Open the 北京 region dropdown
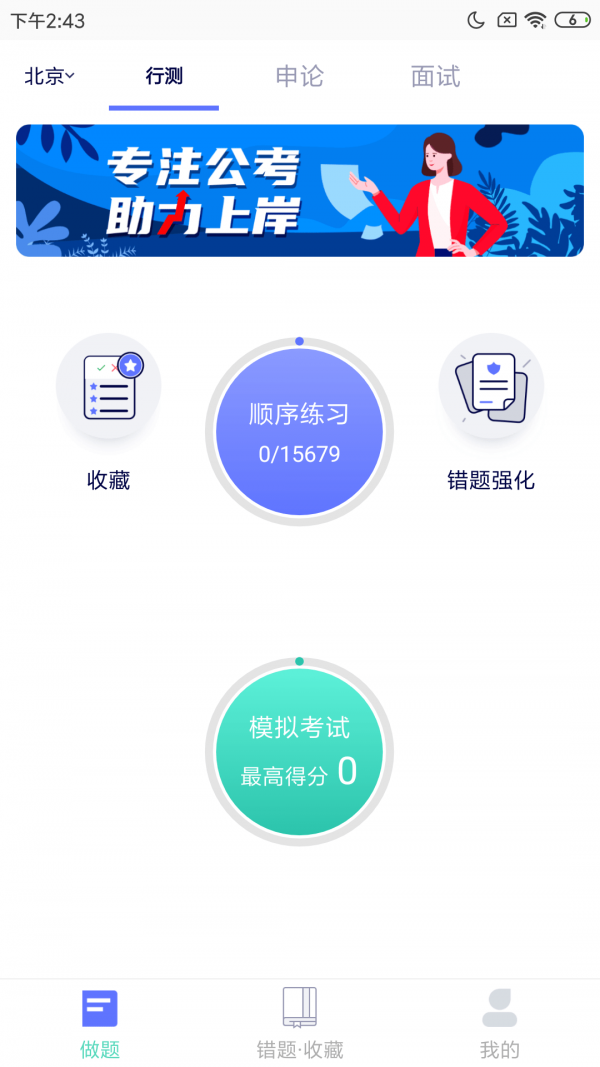600x1067 pixels. (50, 76)
